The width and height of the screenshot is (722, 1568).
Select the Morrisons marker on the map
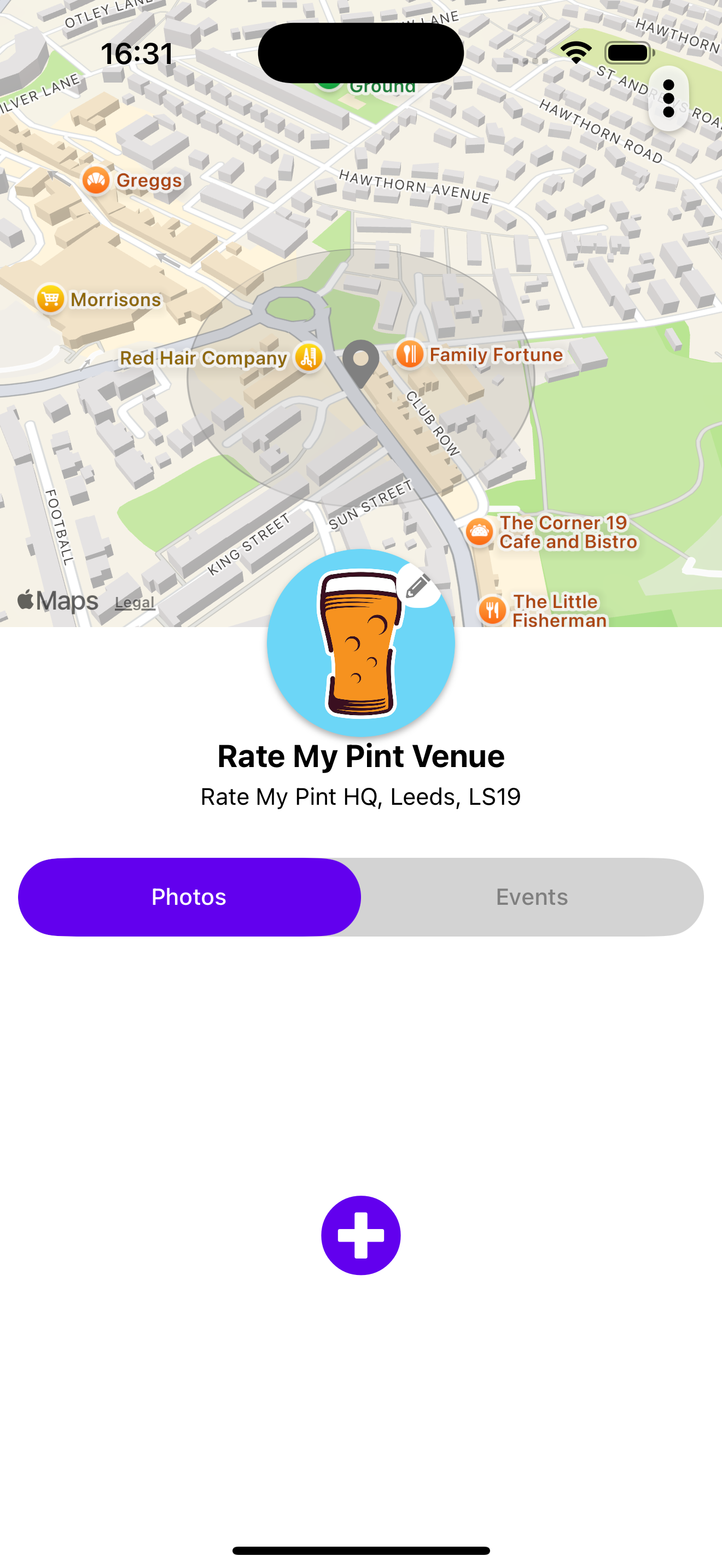(50, 299)
